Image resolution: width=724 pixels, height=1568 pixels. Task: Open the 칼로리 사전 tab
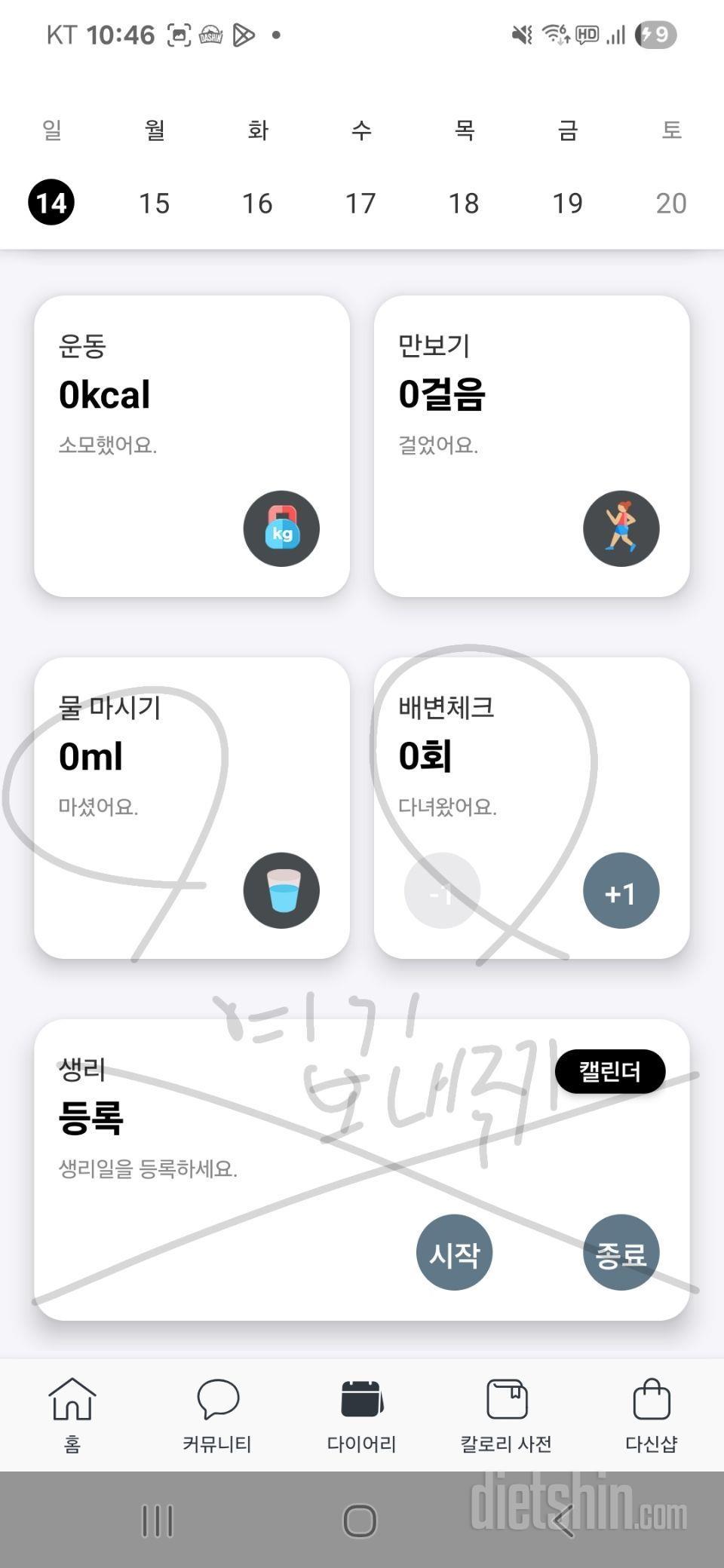pyautogui.click(x=506, y=1414)
